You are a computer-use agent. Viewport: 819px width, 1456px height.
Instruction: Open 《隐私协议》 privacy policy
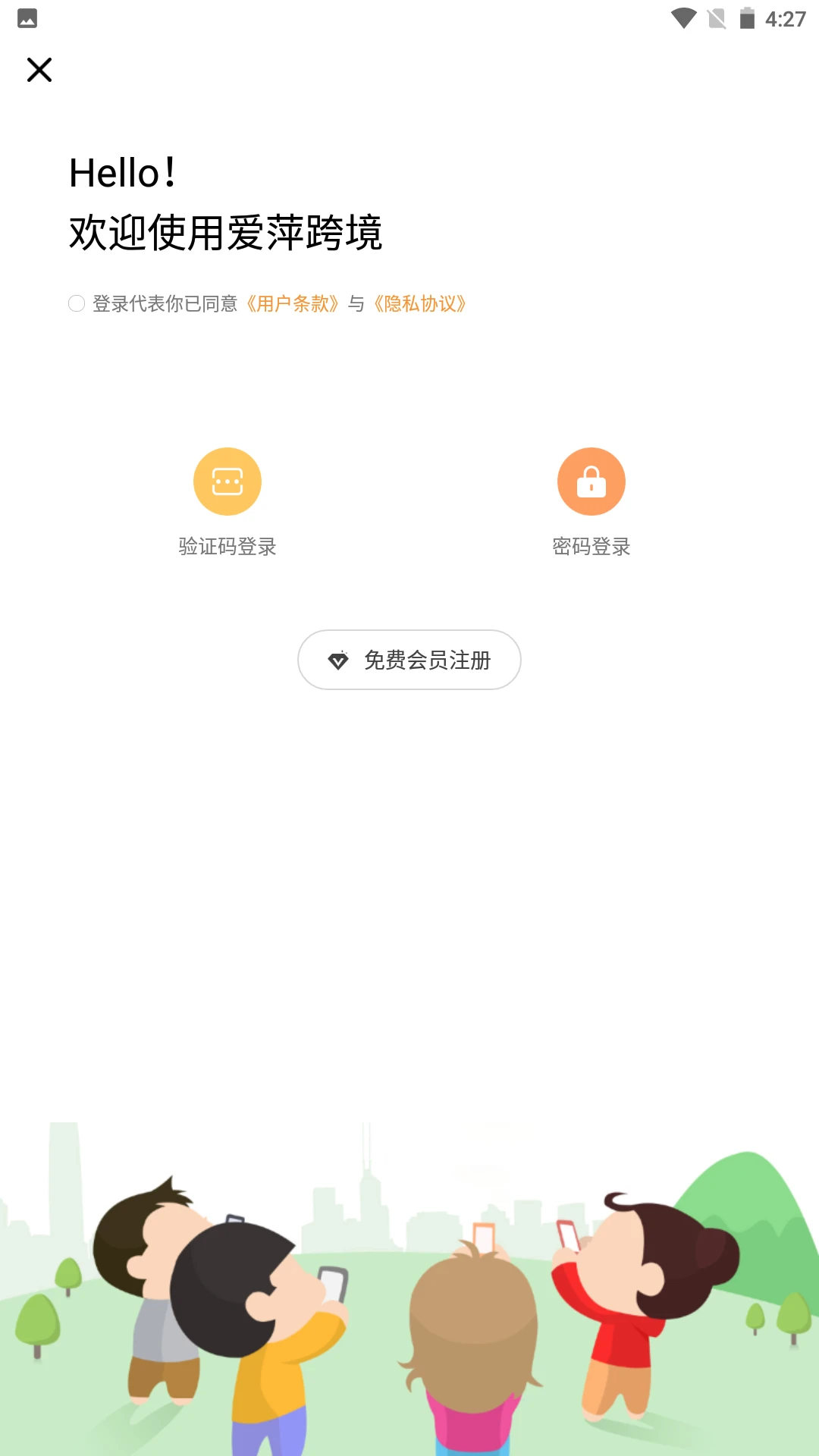419,303
